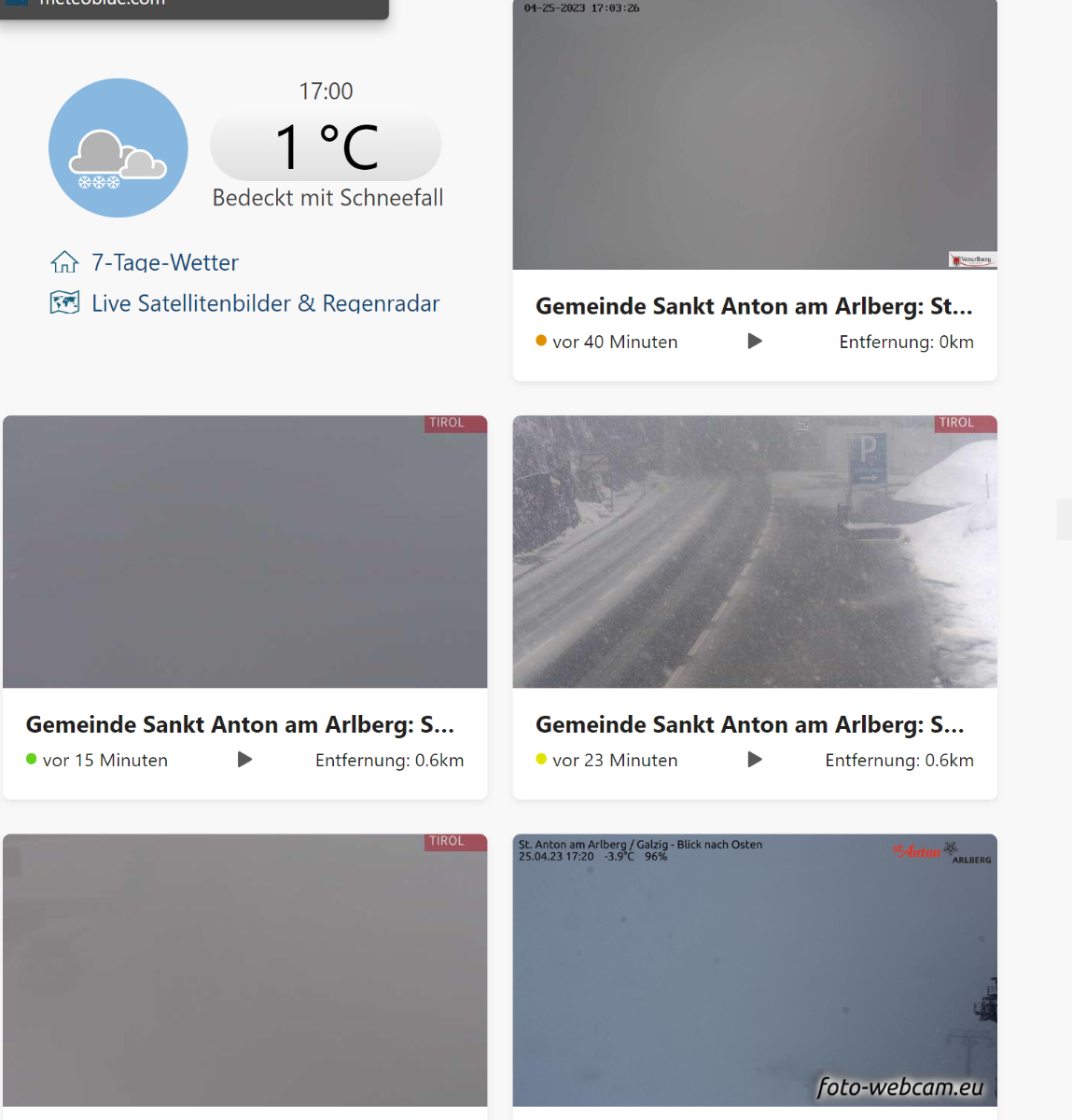Open the 7-Tage-Wetter link
Viewport: 1072px width, 1120px height.
point(164,263)
